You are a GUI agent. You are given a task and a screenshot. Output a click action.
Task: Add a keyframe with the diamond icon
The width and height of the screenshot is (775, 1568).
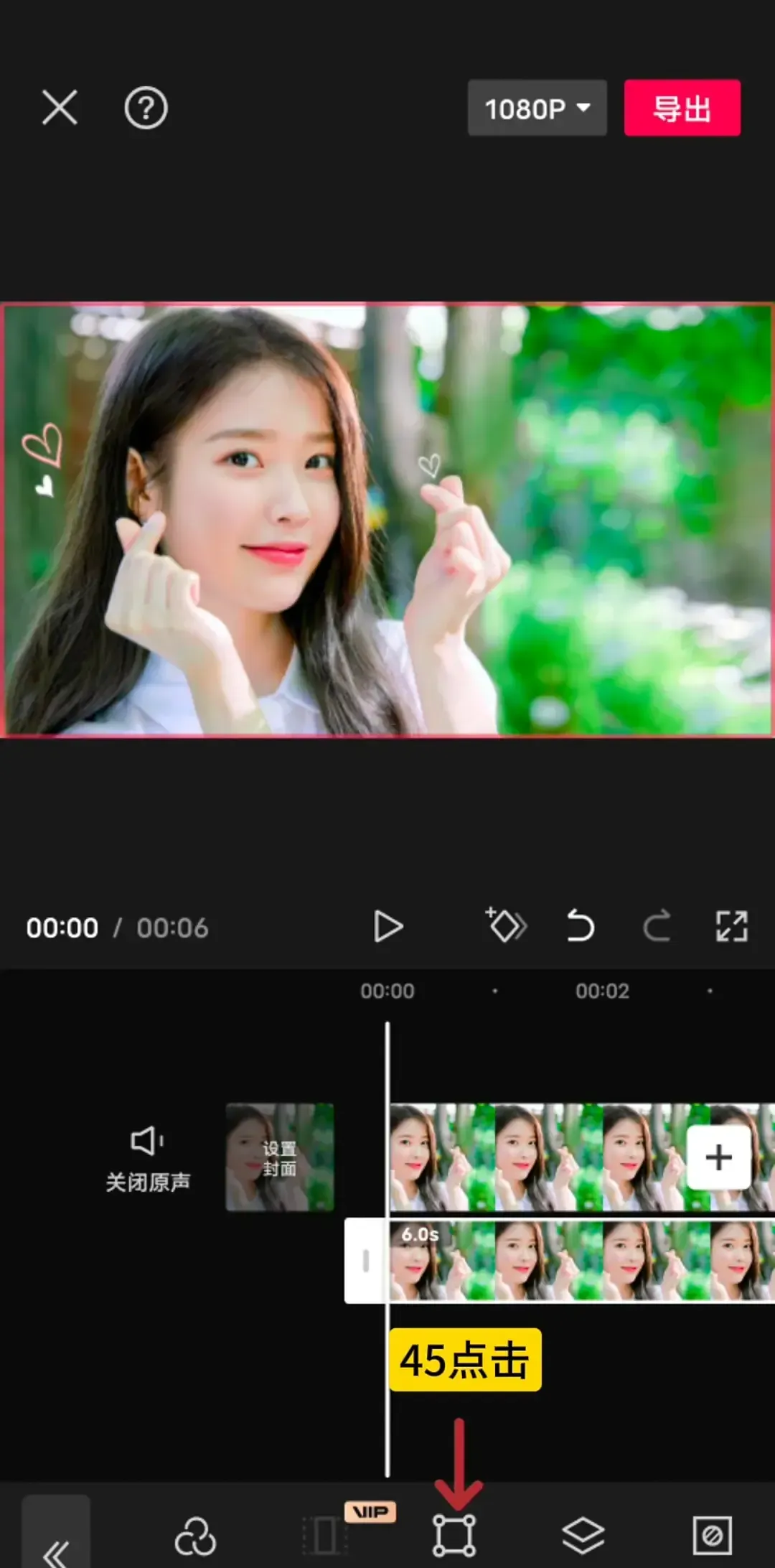(507, 925)
